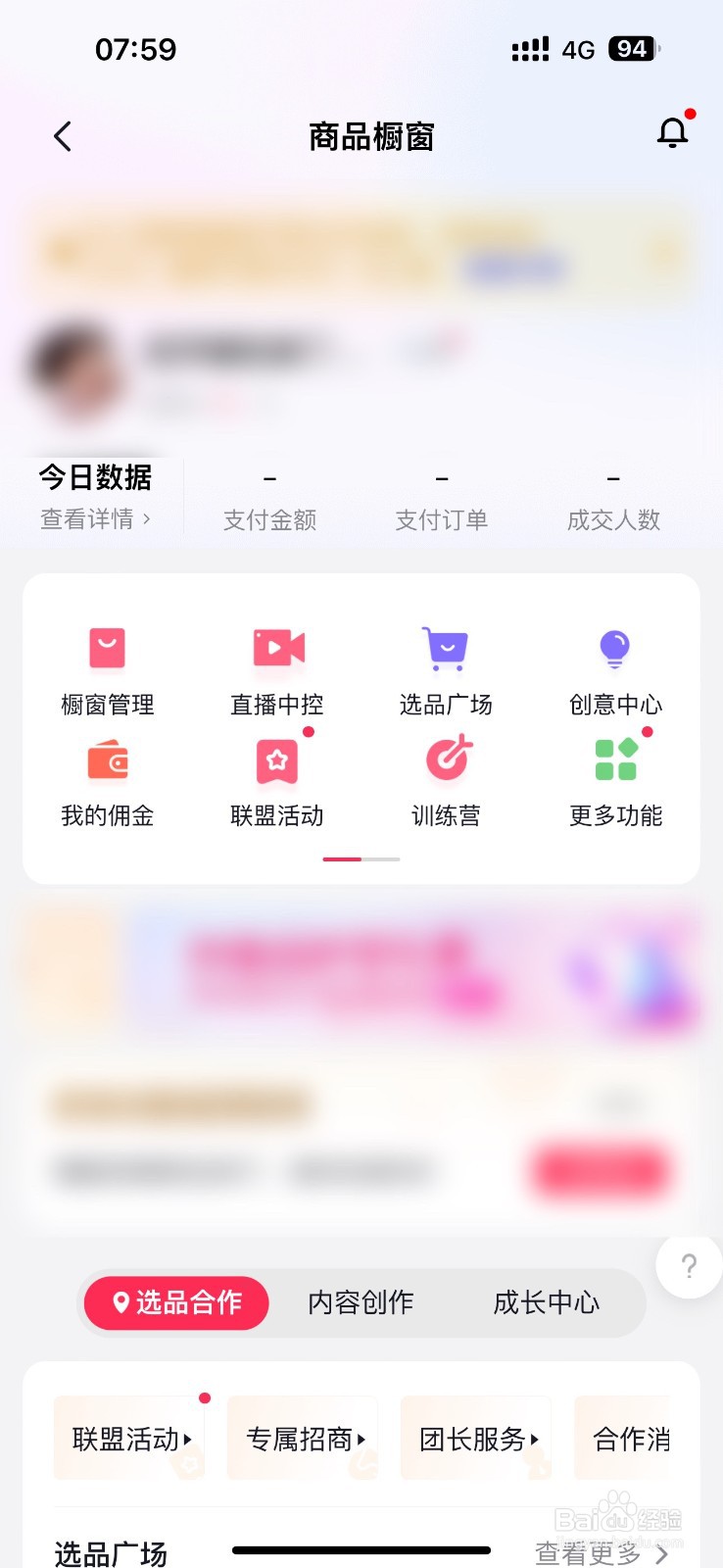The height and width of the screenshot is (1568, 723).
Task: Open the 选品广场 shopping cart icon
Action: coord(446,647)
